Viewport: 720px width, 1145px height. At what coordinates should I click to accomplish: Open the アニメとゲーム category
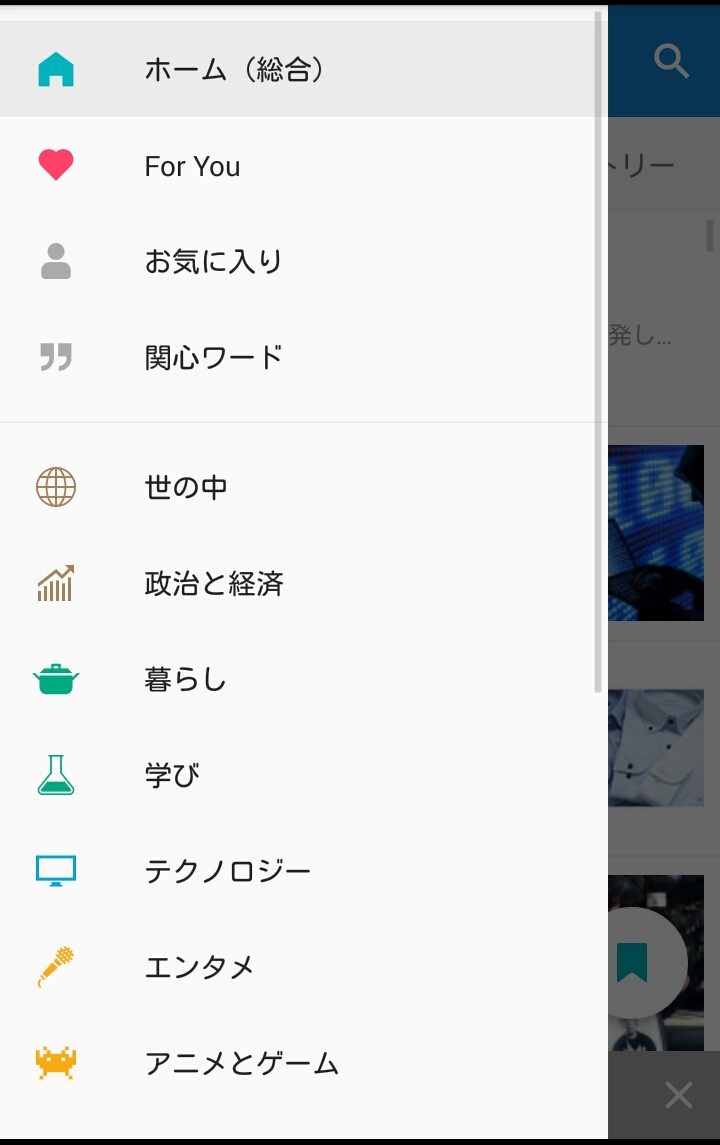pyautogui.click(x=241, y=1063)
